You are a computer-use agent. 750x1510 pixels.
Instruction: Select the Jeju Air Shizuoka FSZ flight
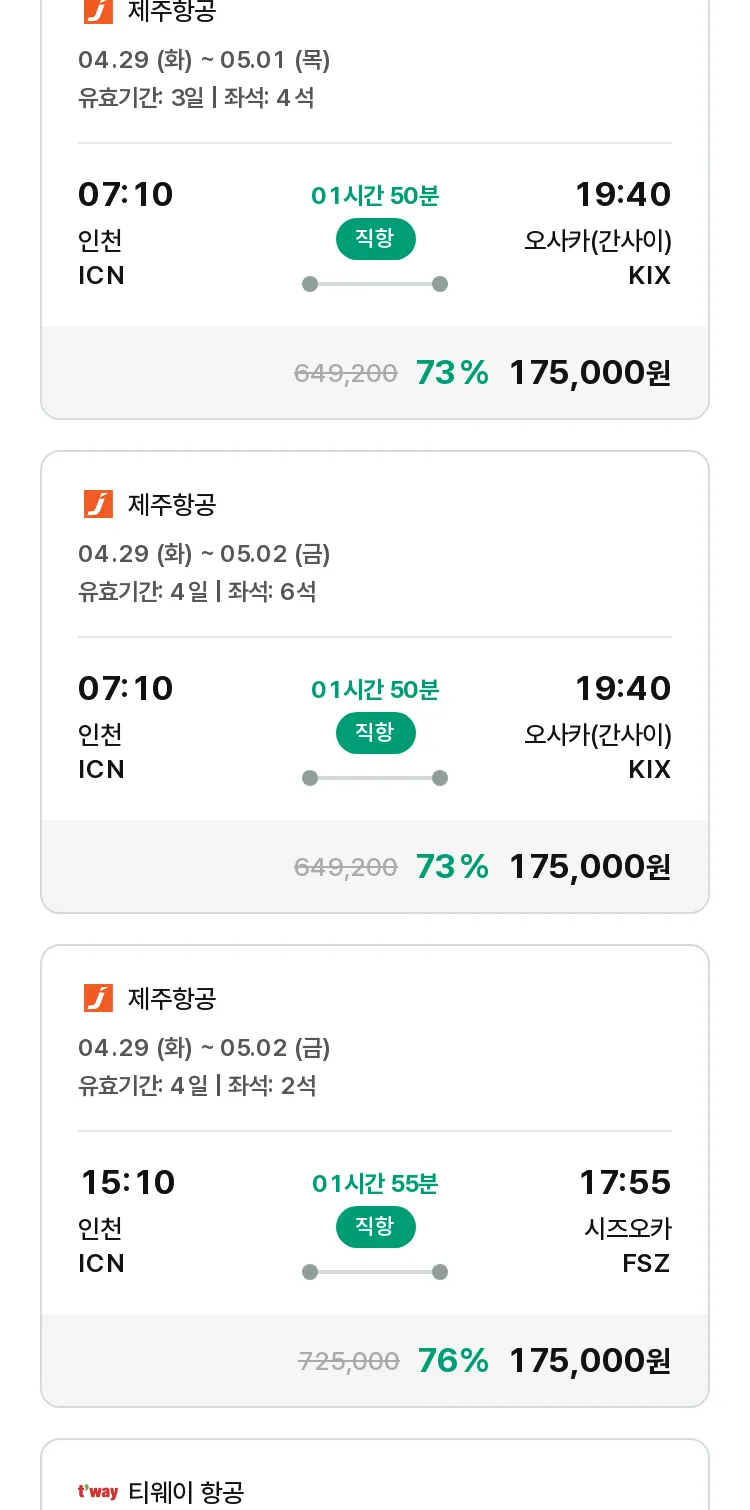click(x=375, y=1176)
